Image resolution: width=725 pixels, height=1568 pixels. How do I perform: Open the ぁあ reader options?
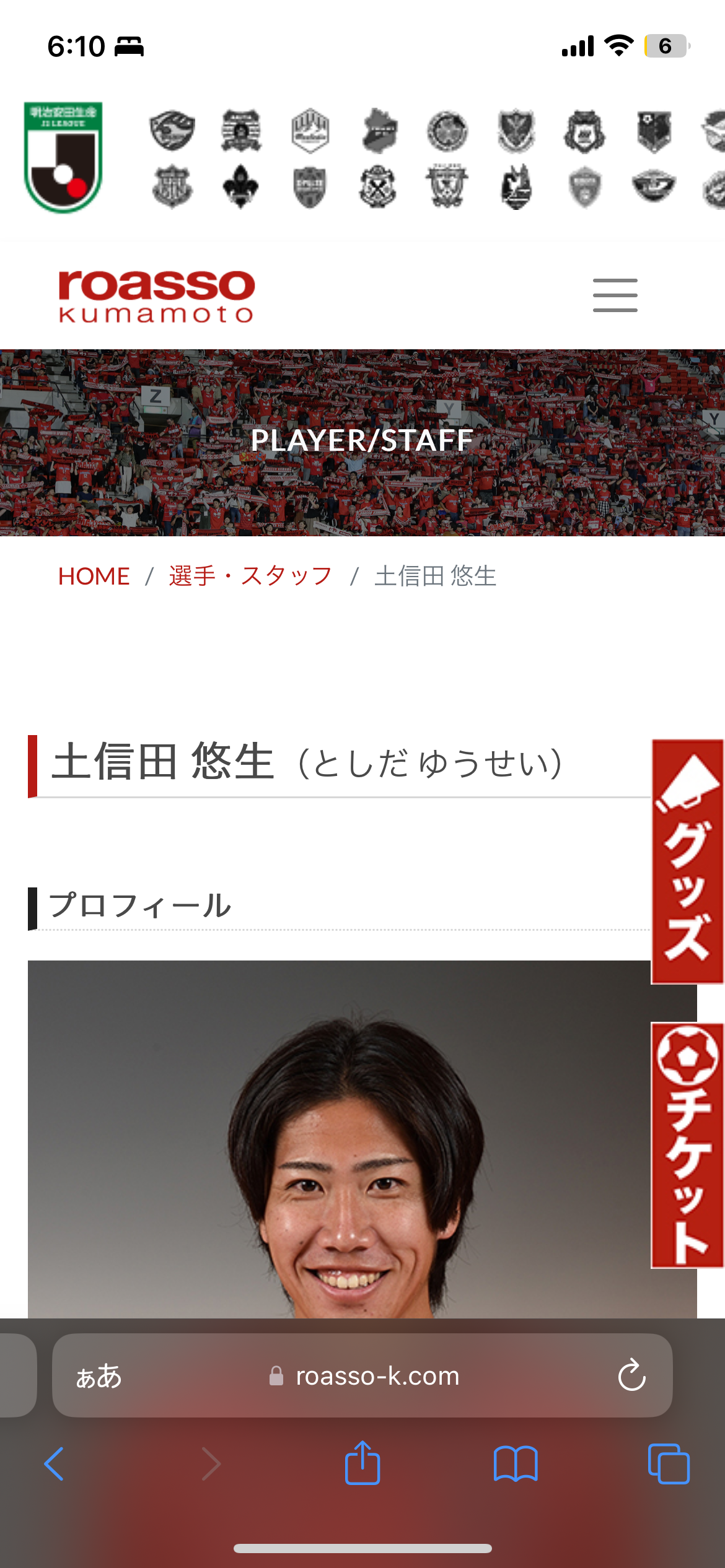pyautogui.click(x=99, y=1376)
